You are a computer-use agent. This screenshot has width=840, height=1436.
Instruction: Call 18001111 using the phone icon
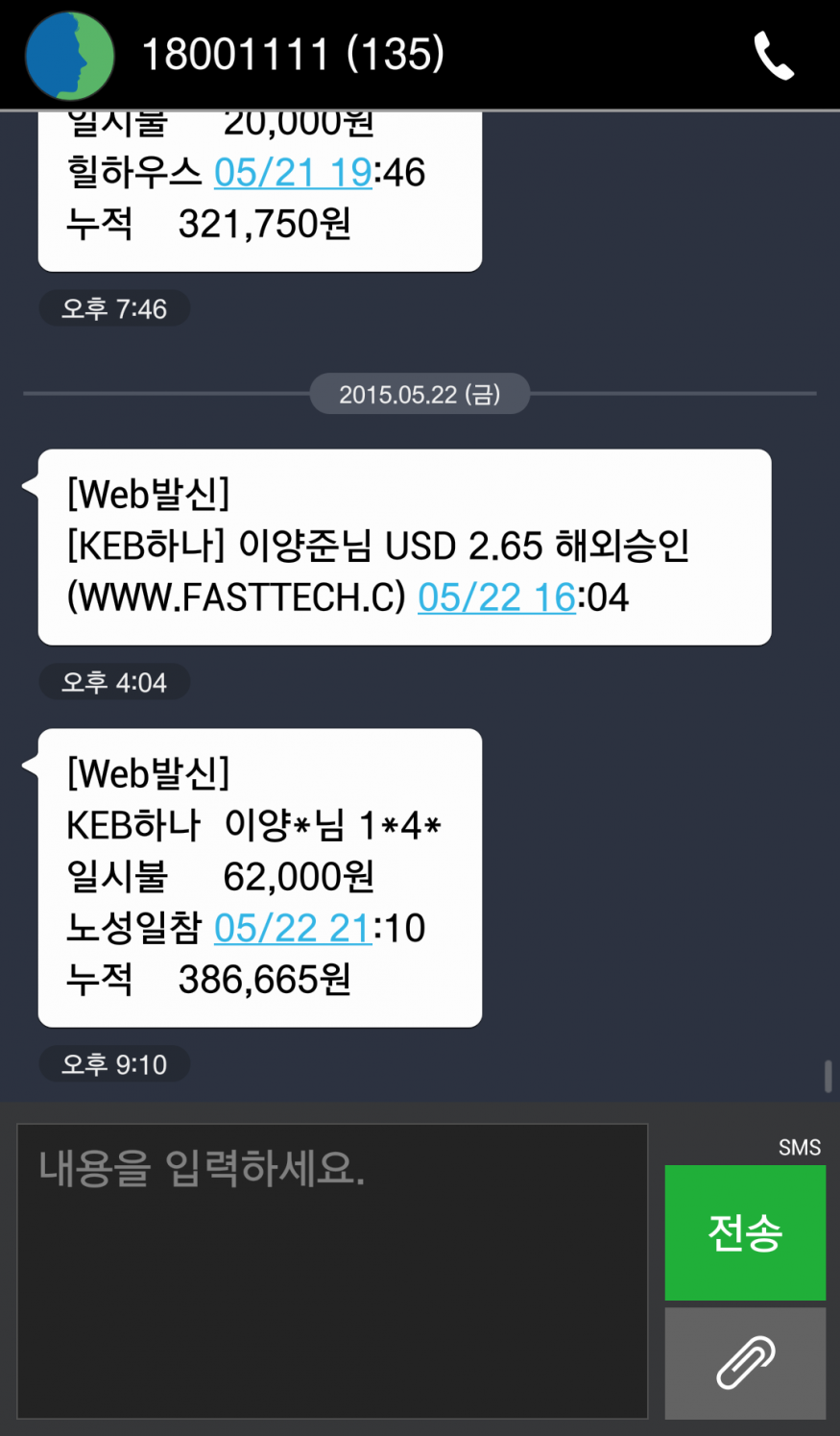point(774,56)
